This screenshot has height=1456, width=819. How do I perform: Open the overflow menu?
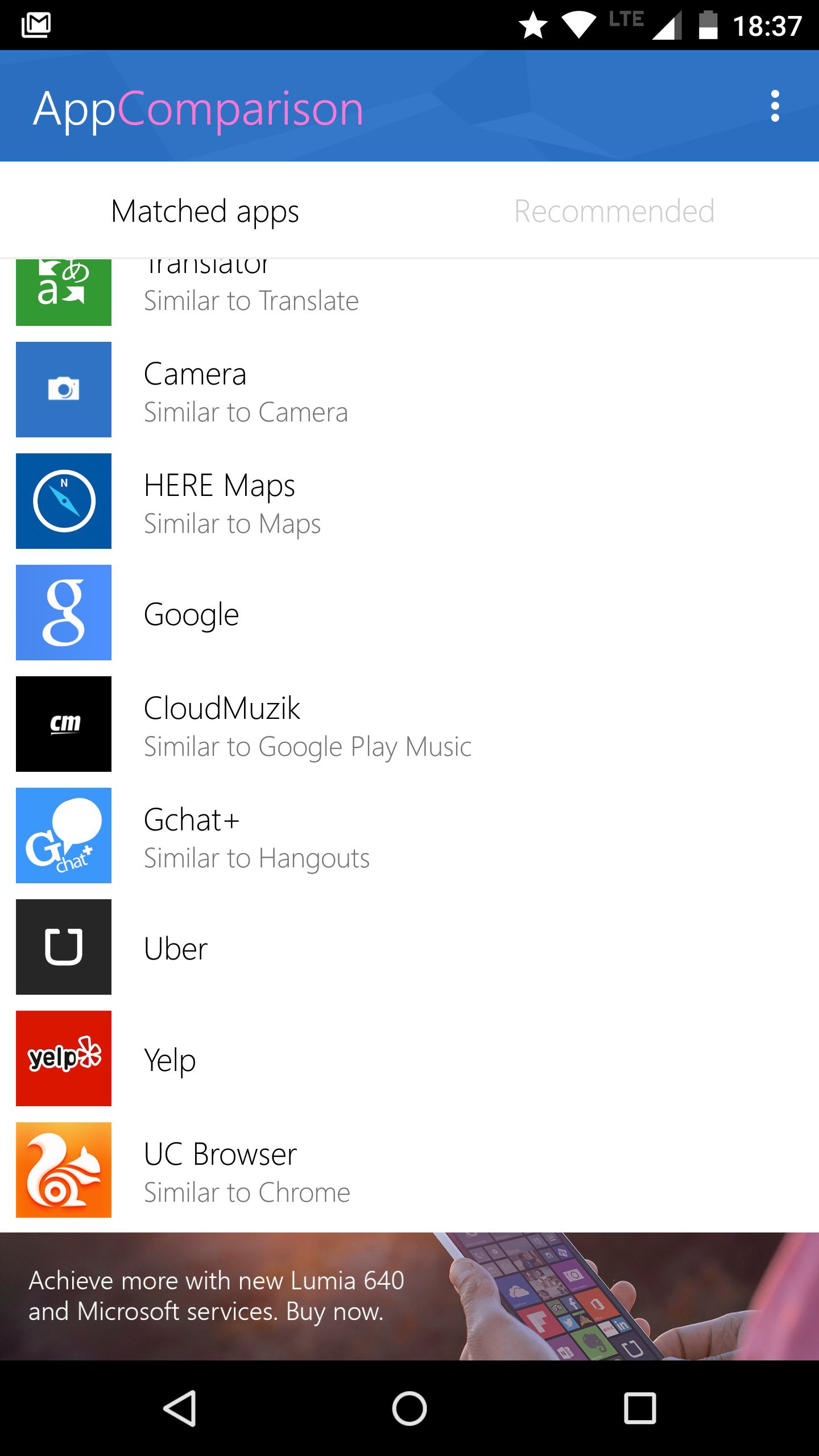click(775, 106)
